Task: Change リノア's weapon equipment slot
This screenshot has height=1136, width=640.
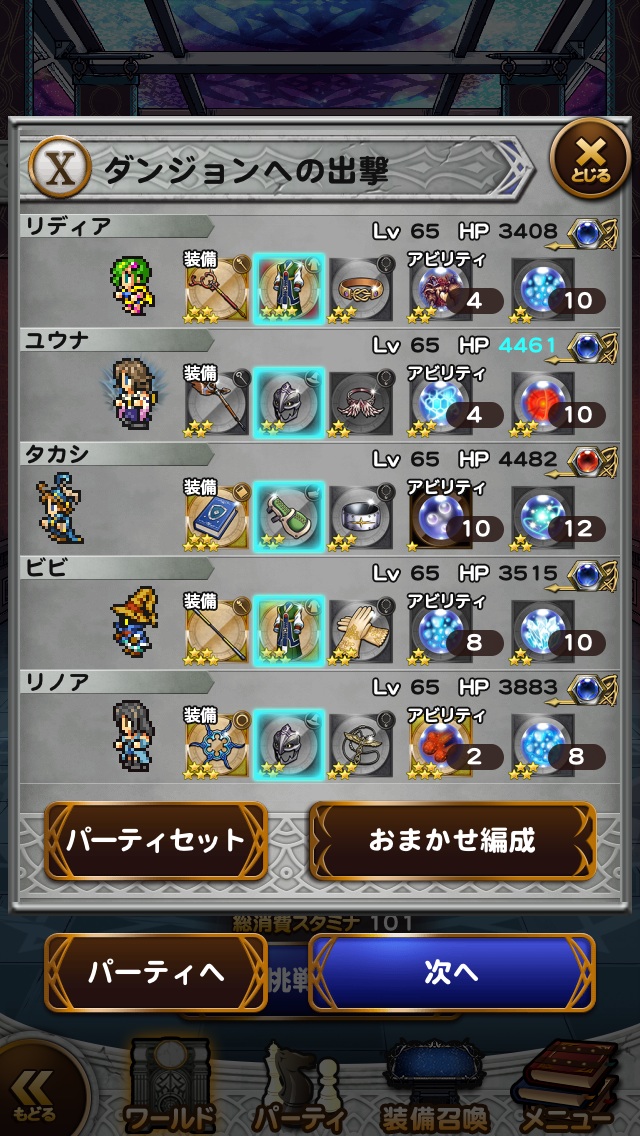Action: pyautogui.click(x=218, y=746)
